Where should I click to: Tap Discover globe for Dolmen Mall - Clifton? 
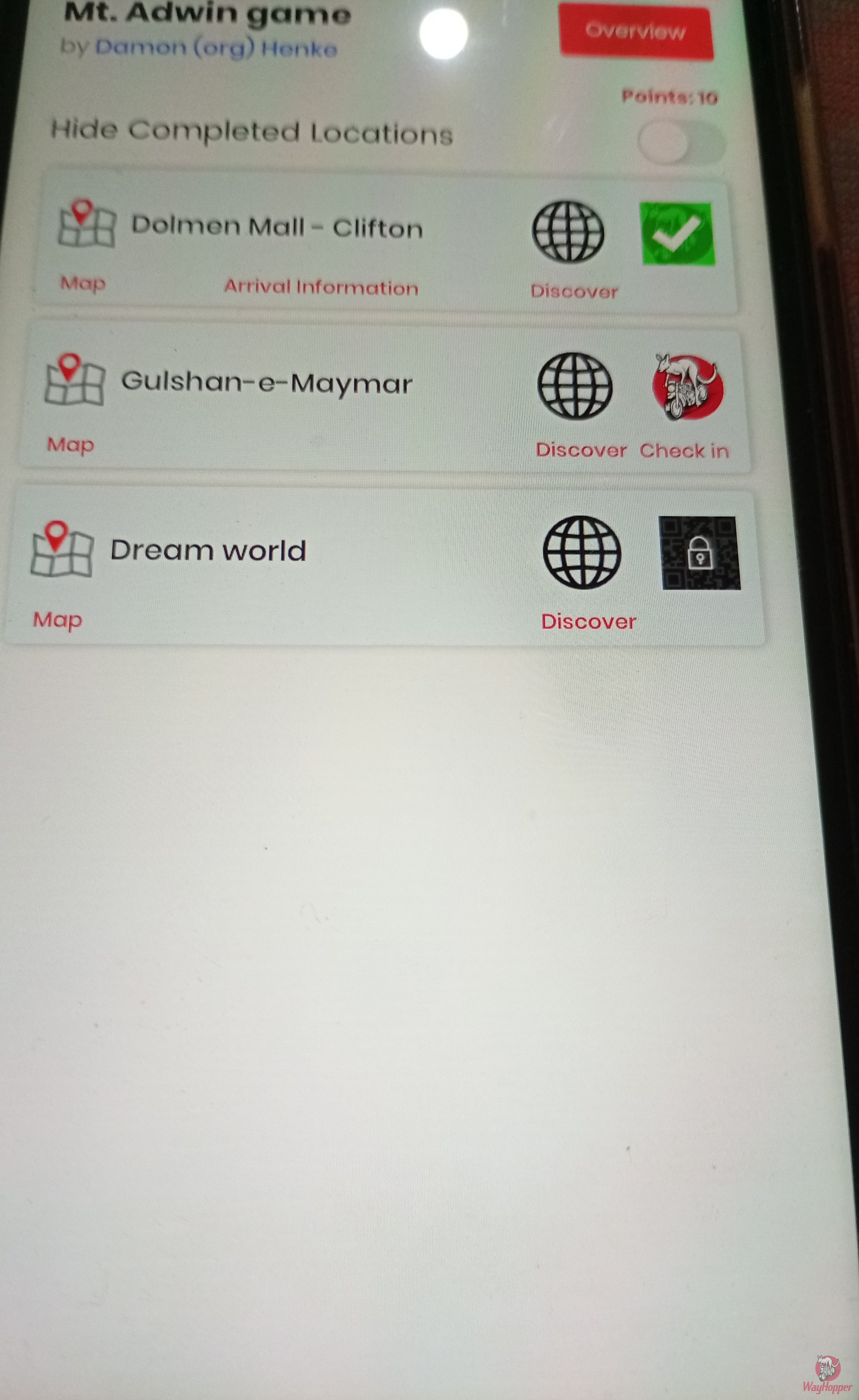tap(568, 232)
